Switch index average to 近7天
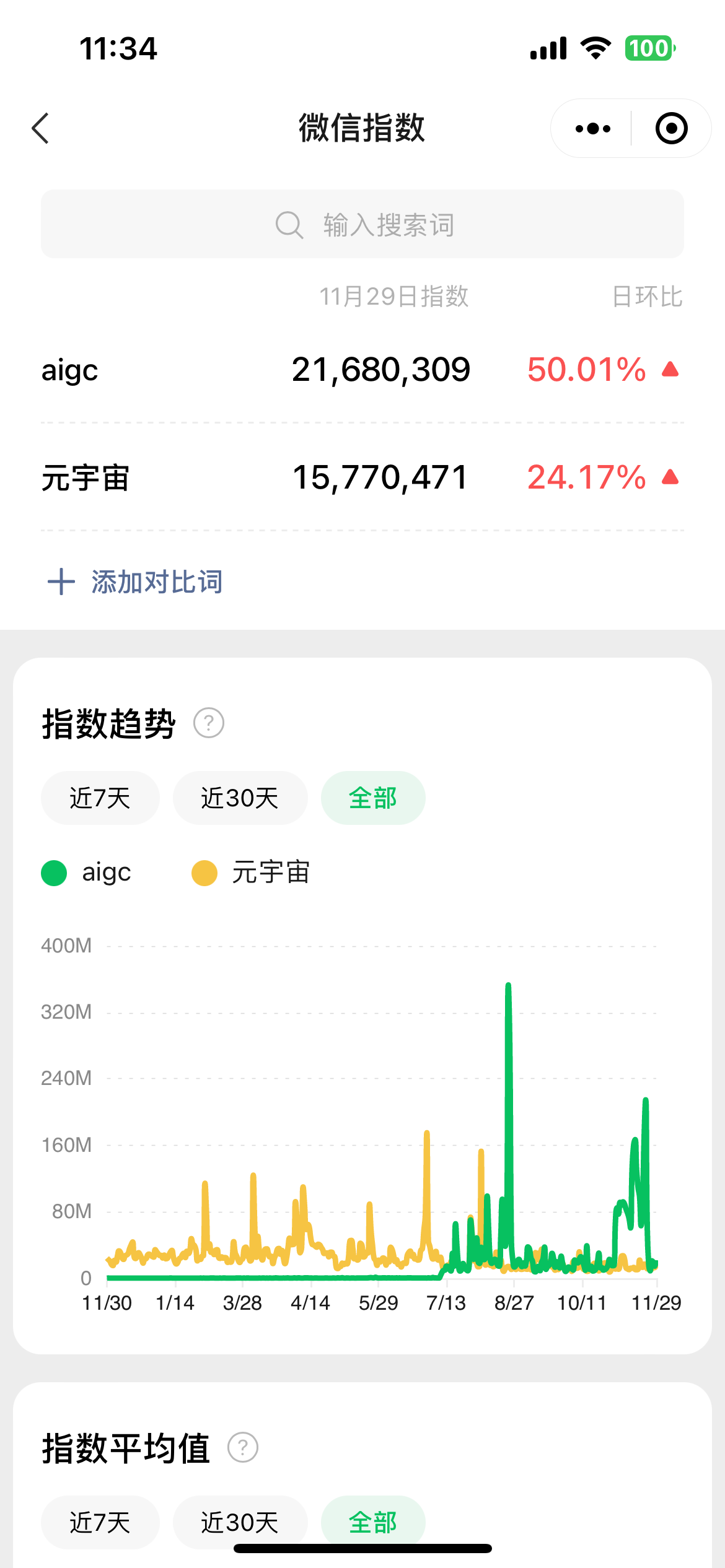Screen dimensions: 725x1568 point(100,1521)
